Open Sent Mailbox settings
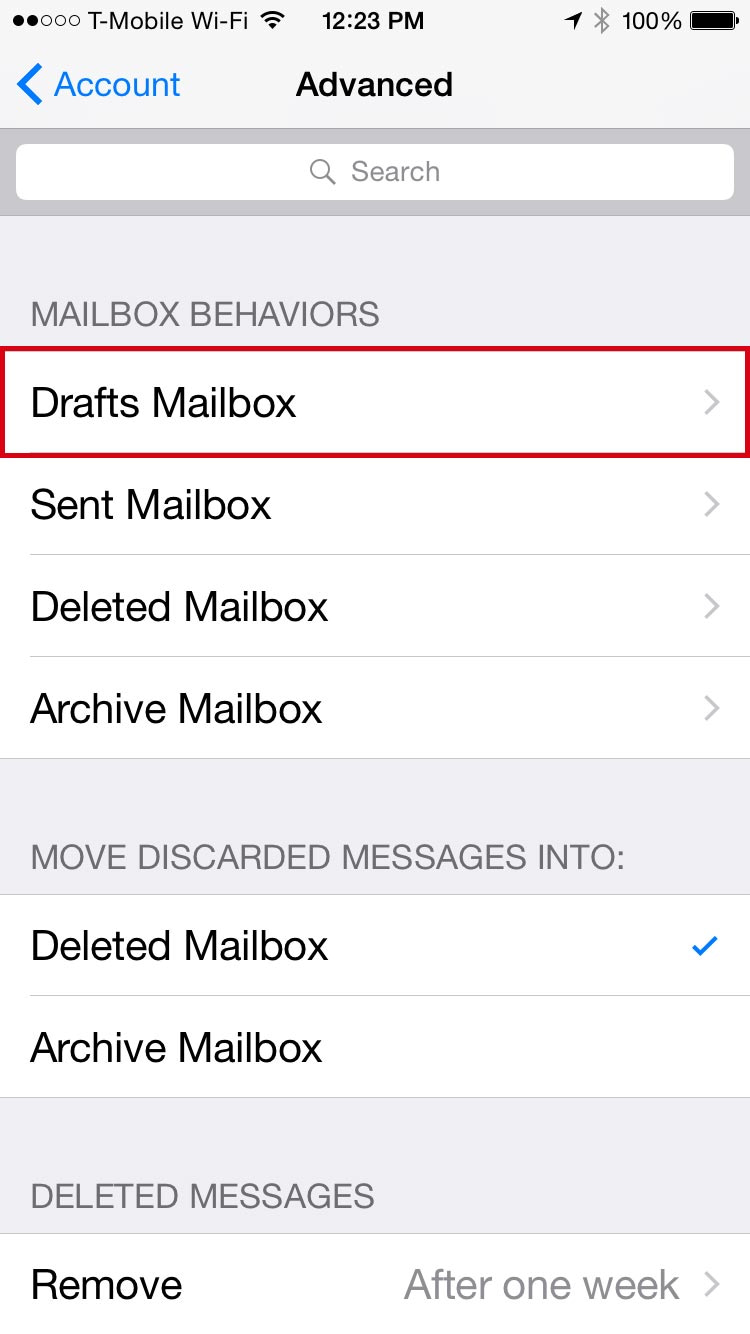The width and height of the screenshot is (750, 1334). pyautogui.click(x=375, y=504)
